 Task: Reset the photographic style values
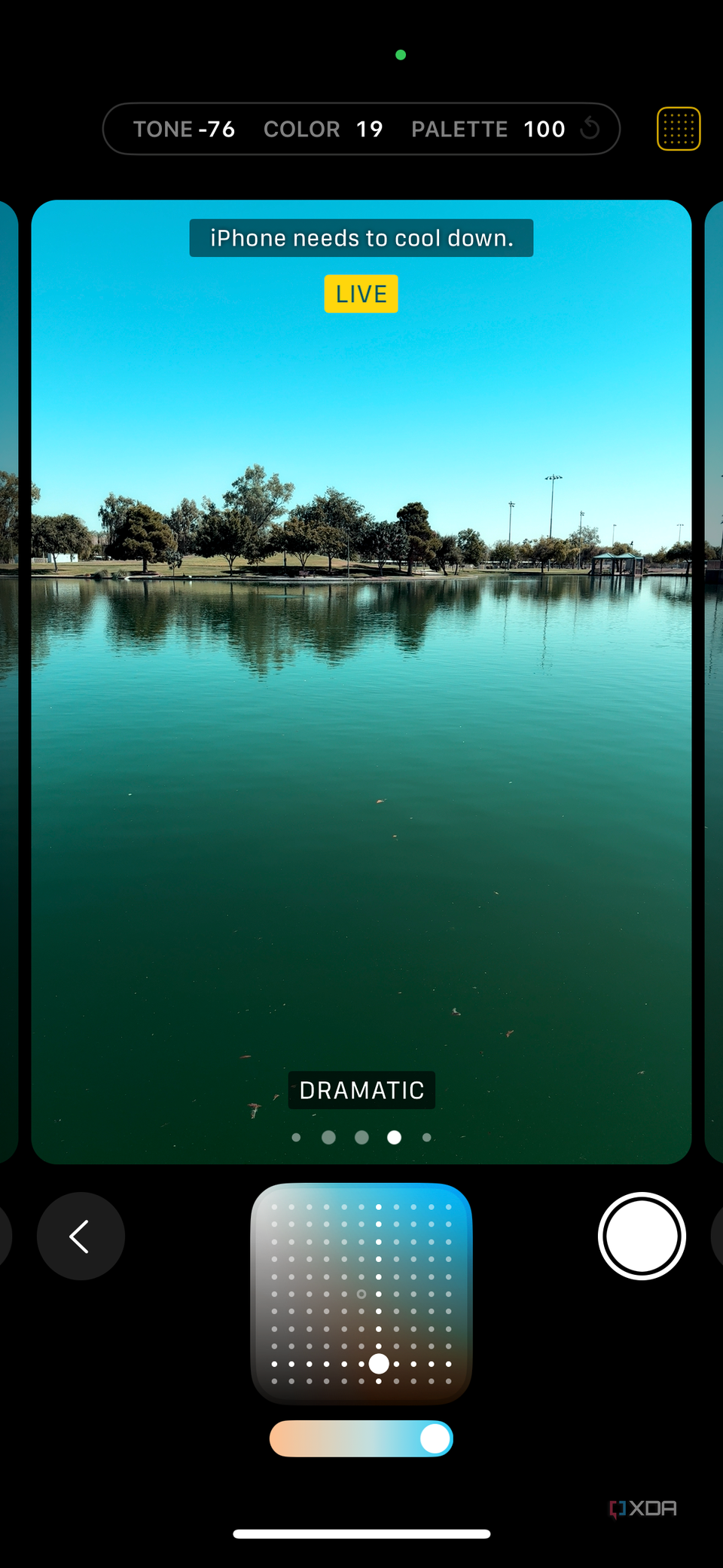tap(590, 129)
